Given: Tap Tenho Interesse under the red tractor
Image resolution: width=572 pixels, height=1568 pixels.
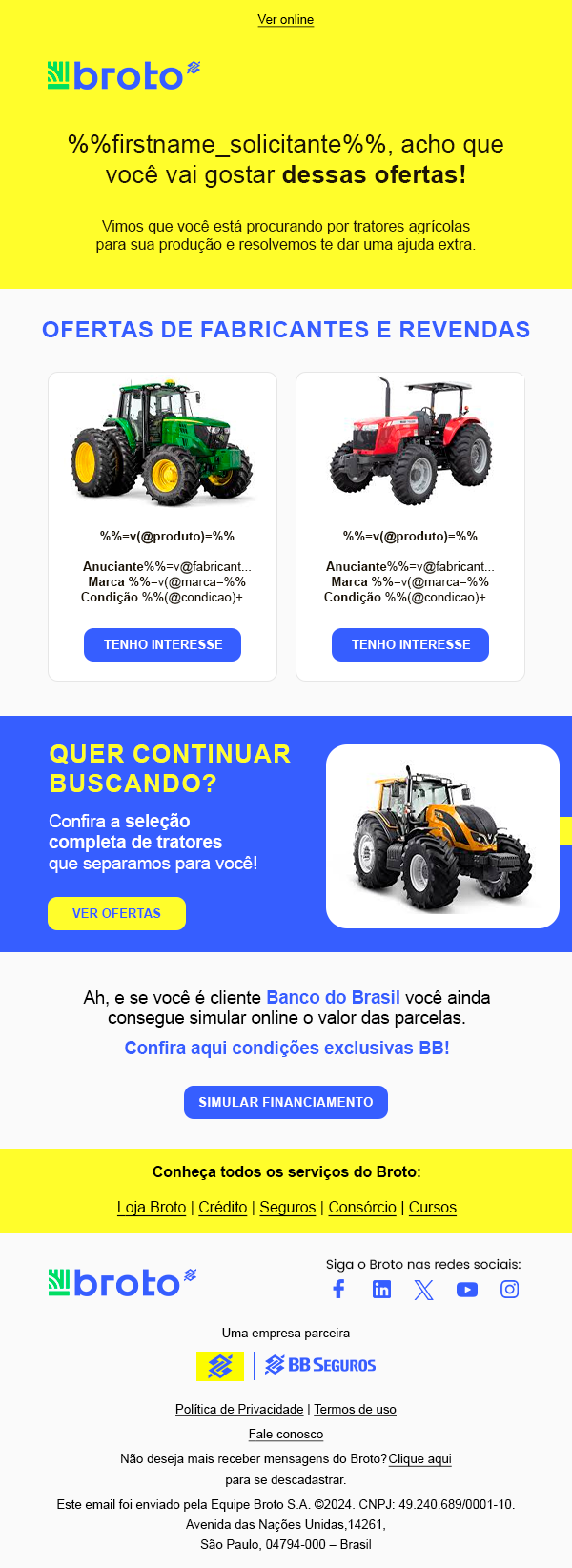Looking at the screenshot, I should pos(410,644).
